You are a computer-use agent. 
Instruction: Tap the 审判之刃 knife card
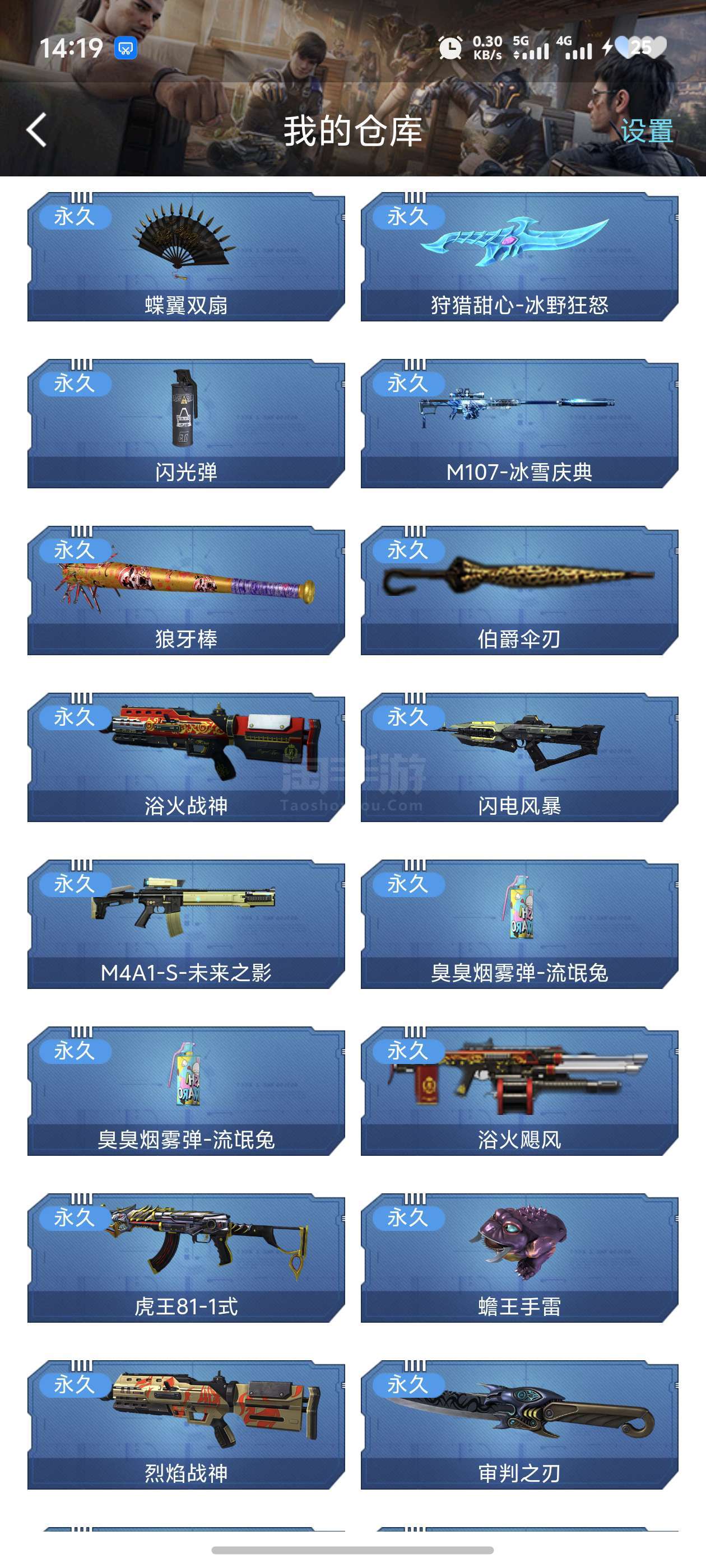click(519, 1424)
